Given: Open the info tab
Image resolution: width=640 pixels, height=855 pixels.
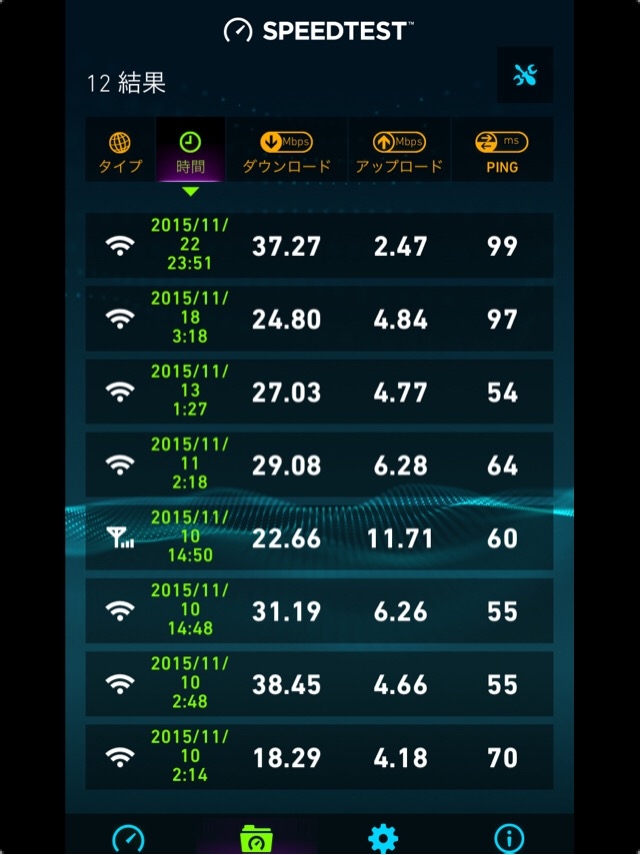Looking at the screenshot, I should click(511, 838).
